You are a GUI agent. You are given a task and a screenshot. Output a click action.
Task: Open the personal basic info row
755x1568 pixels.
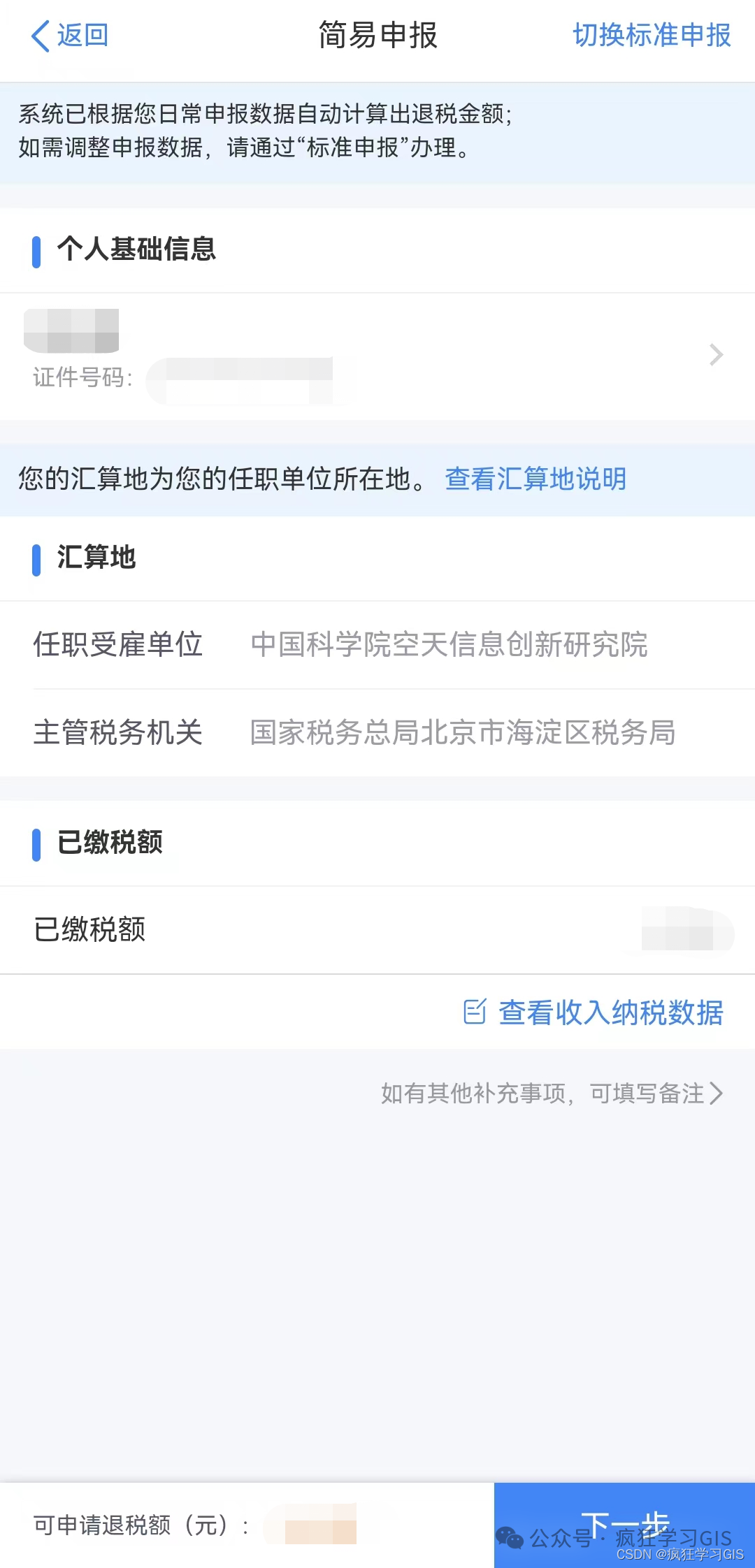(377, 356)
